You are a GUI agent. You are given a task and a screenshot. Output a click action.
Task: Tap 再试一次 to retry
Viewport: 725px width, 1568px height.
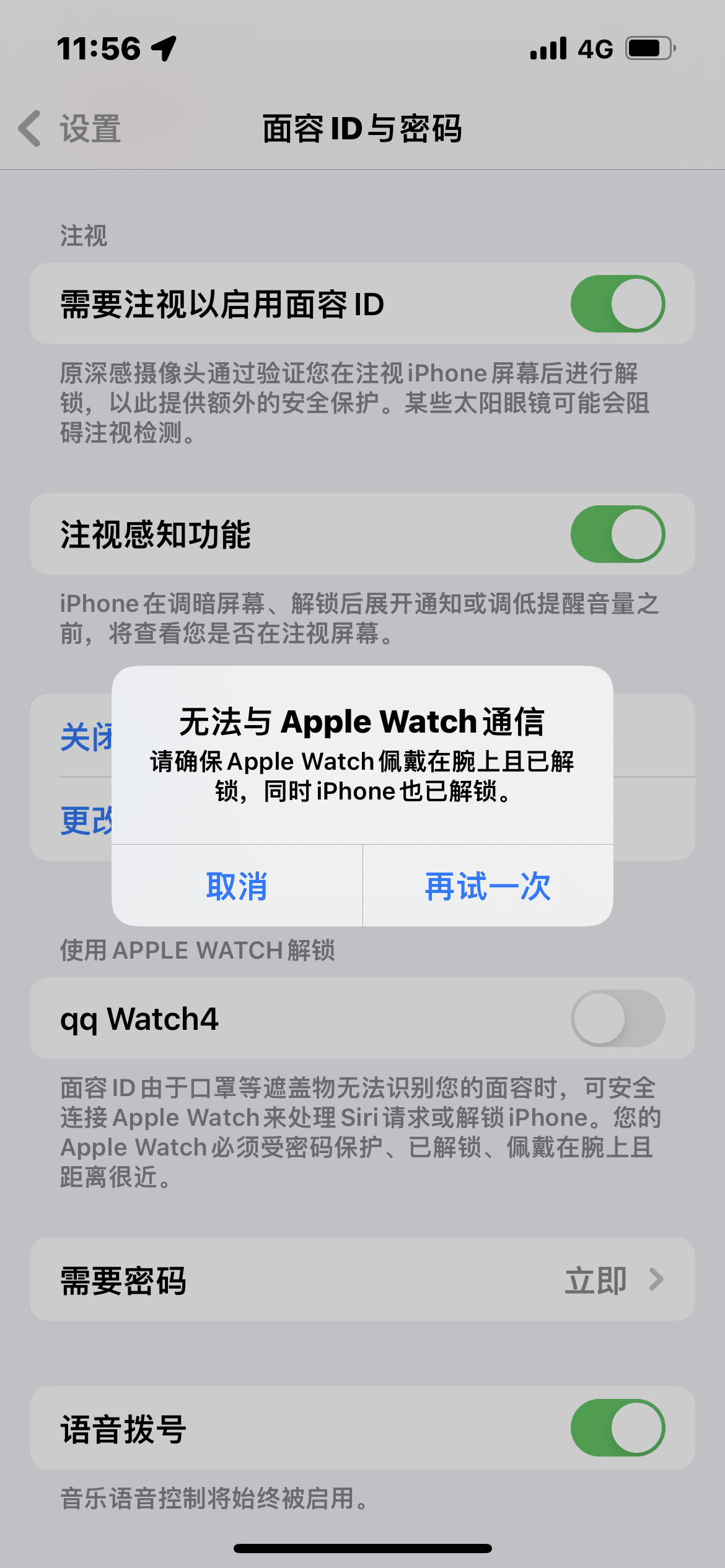(x=488, y=886)
